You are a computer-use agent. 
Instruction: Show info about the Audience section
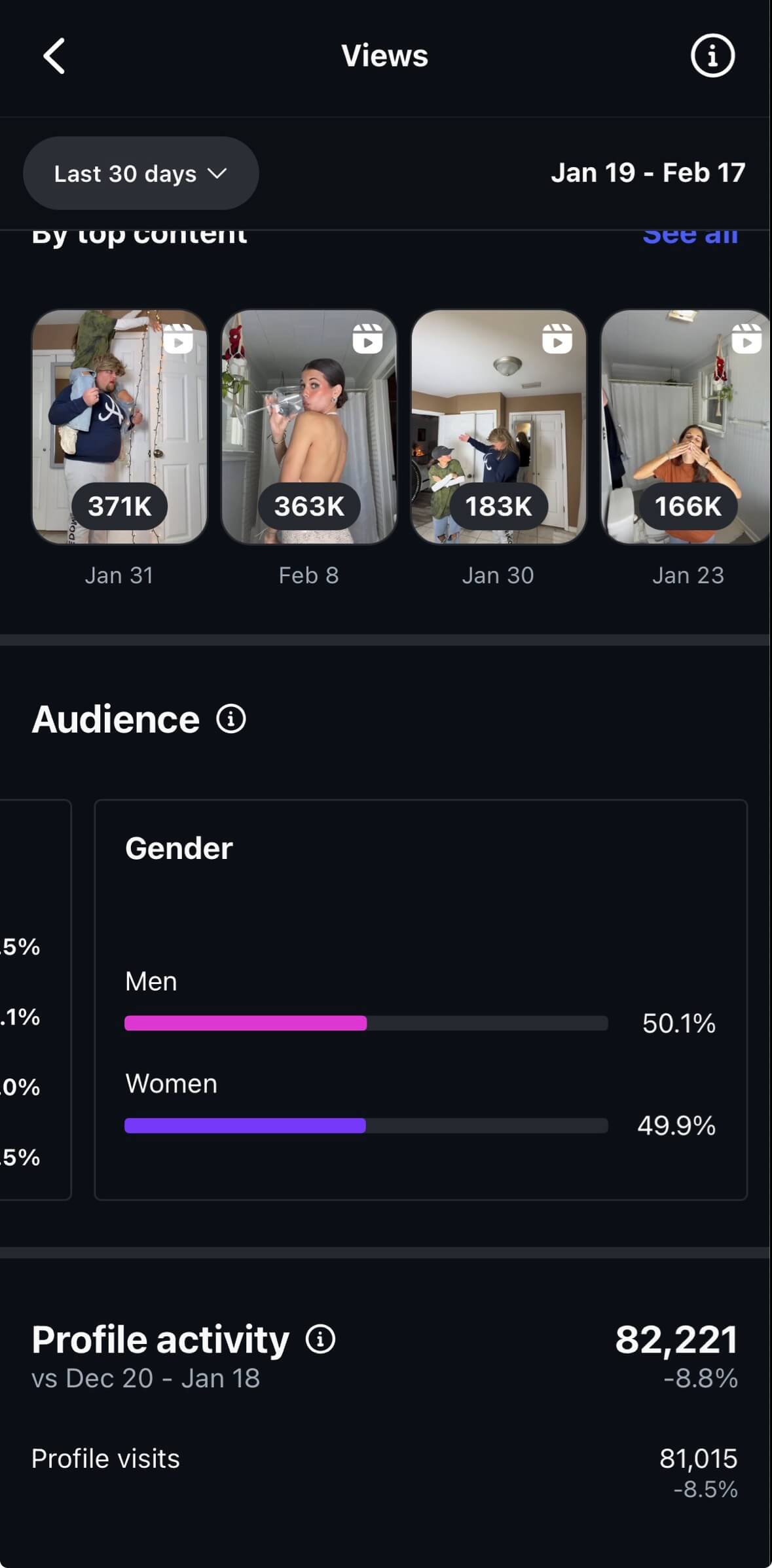(x=231, y=719)
